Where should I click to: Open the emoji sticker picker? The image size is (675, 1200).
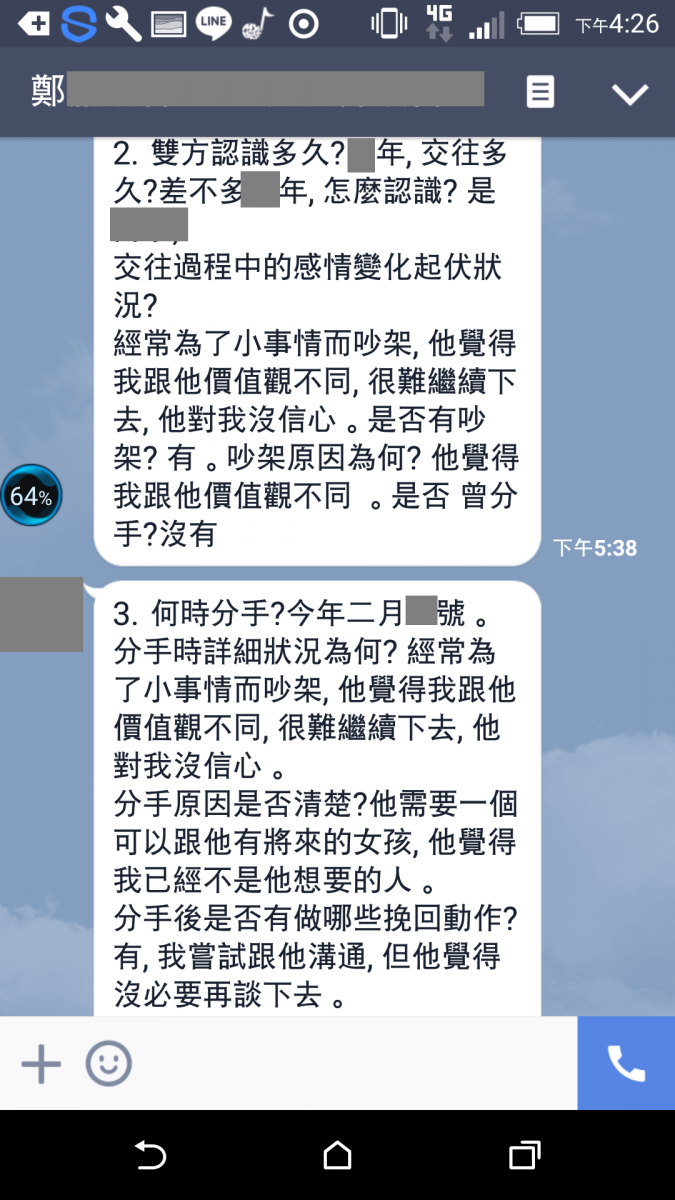click(108, 1064)
